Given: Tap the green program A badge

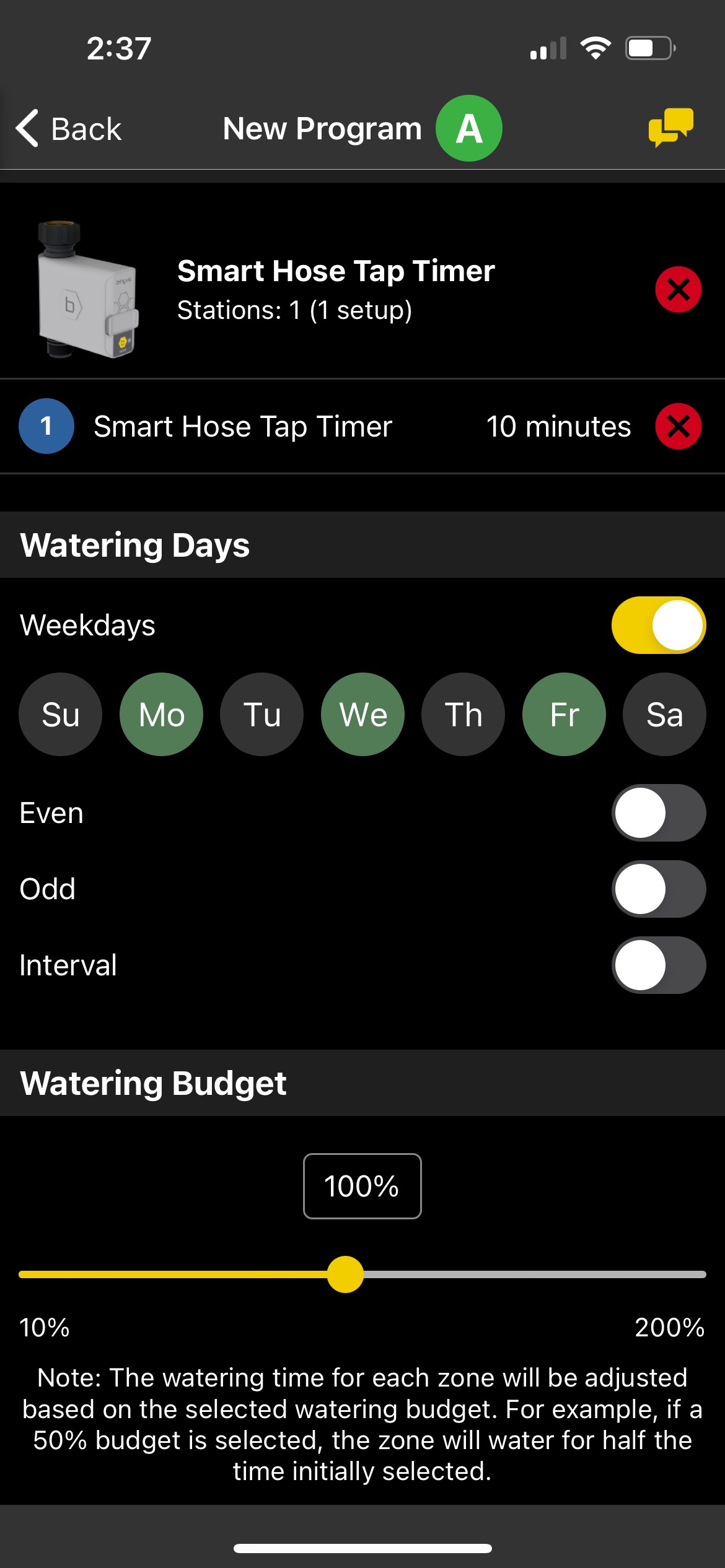Looking at the screenshot, I should (x=469, y=128).
